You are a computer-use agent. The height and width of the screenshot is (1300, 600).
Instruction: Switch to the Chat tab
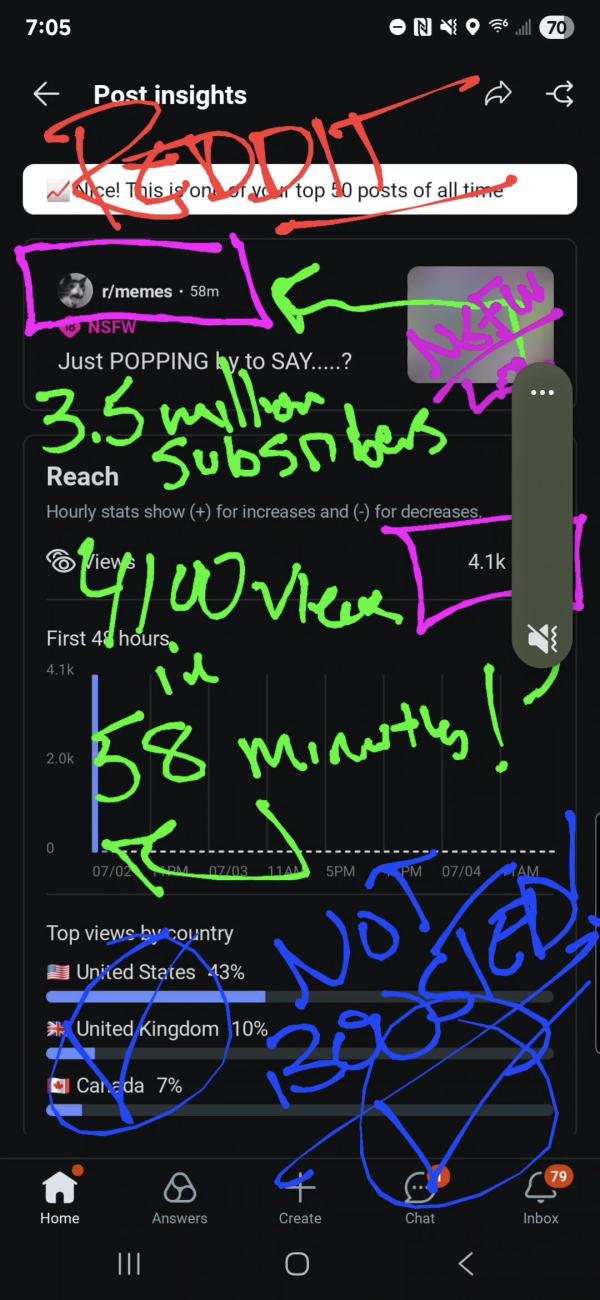[x=420, y=1196]
